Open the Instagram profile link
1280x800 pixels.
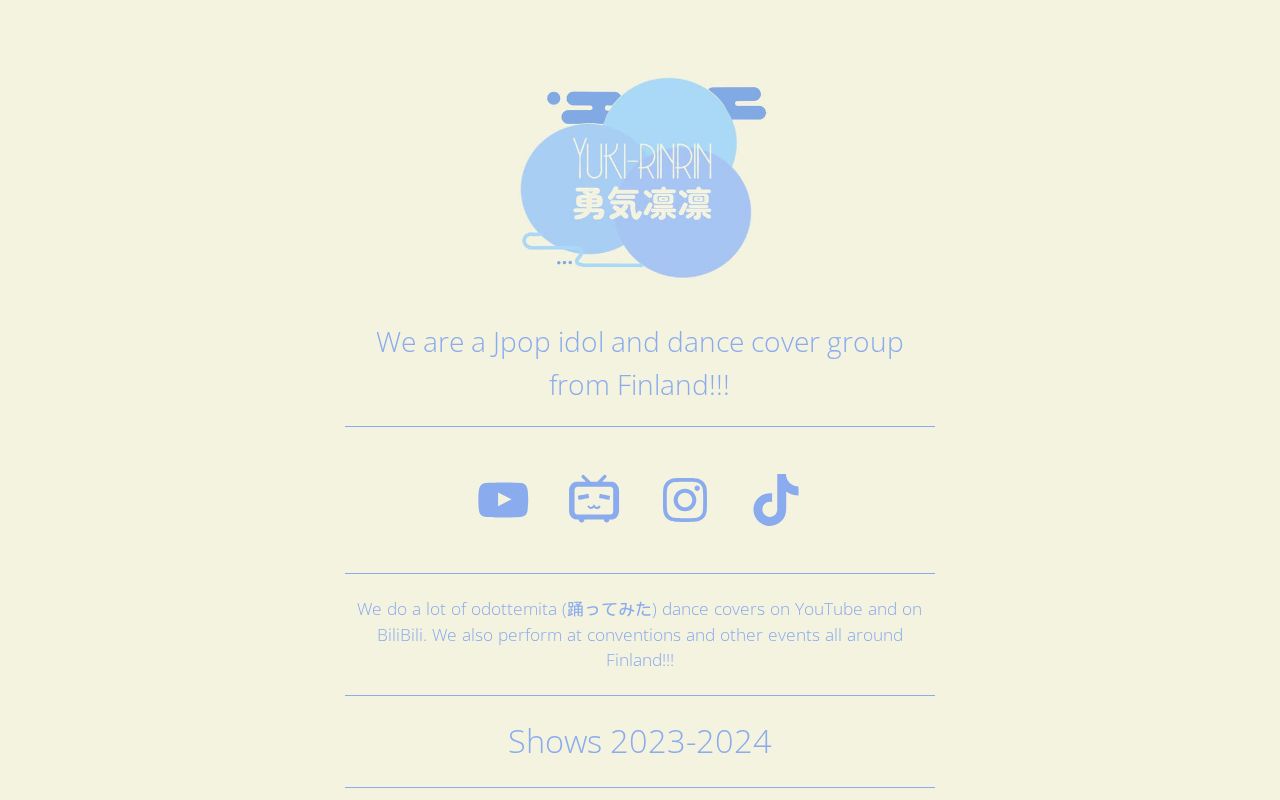tap(685, 500)
